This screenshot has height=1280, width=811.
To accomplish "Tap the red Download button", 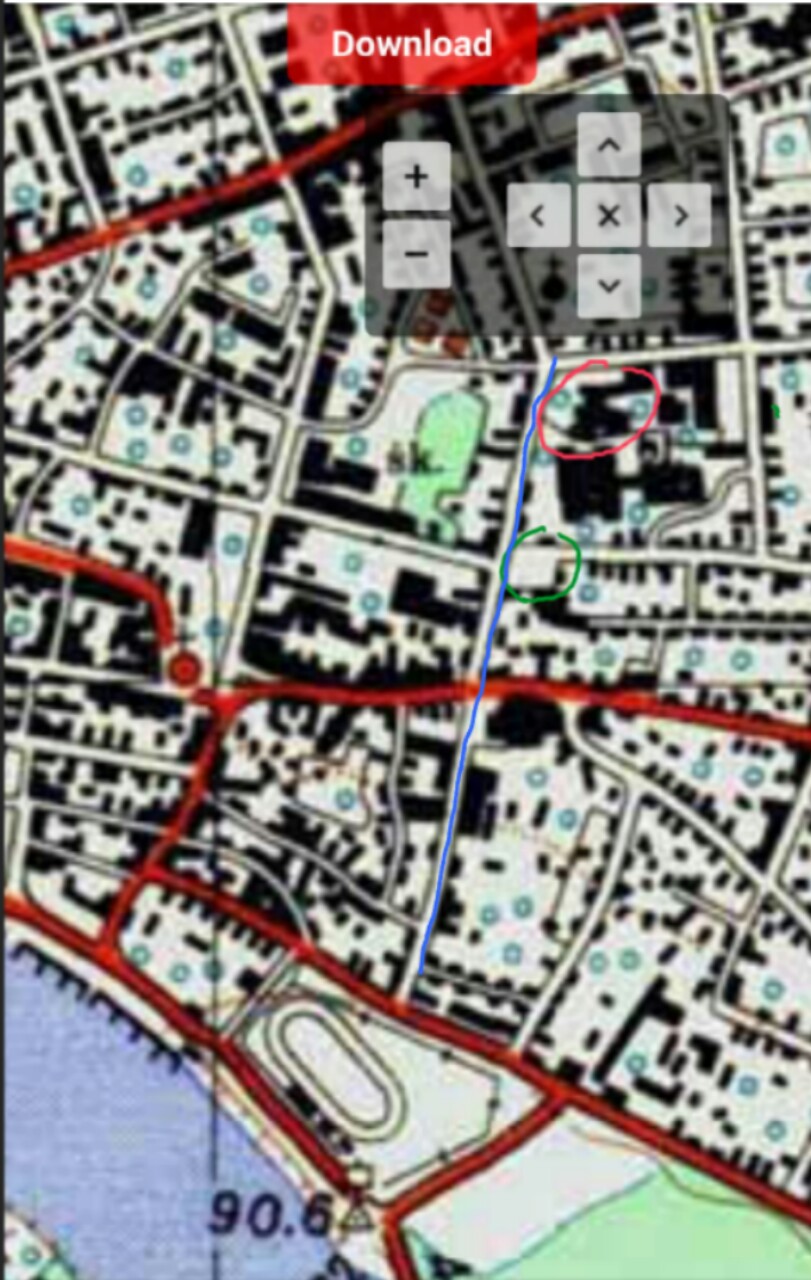I will [x=412, y=44].
